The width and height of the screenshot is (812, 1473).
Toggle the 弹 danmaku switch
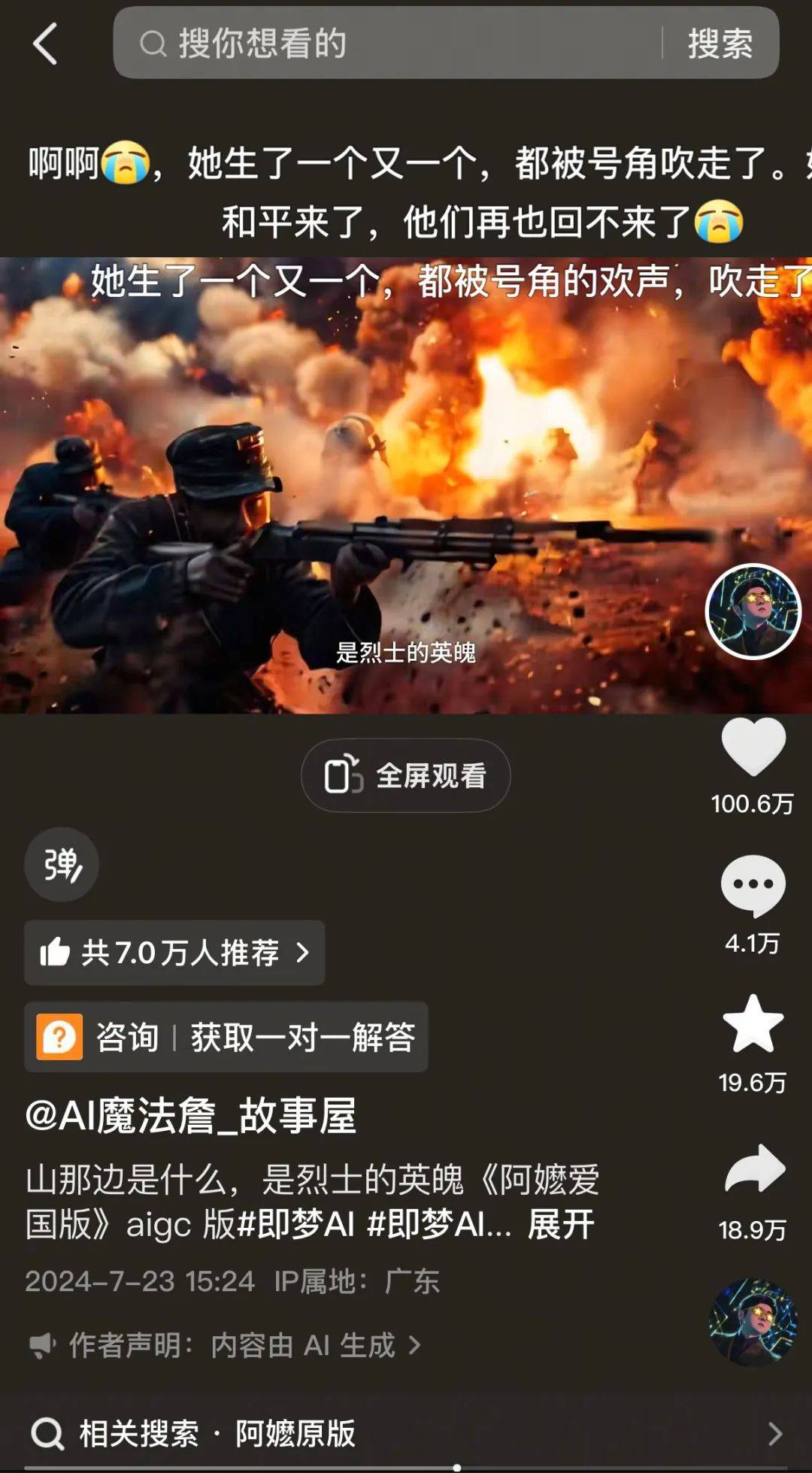pyautogui.click(x=60, y=865)
